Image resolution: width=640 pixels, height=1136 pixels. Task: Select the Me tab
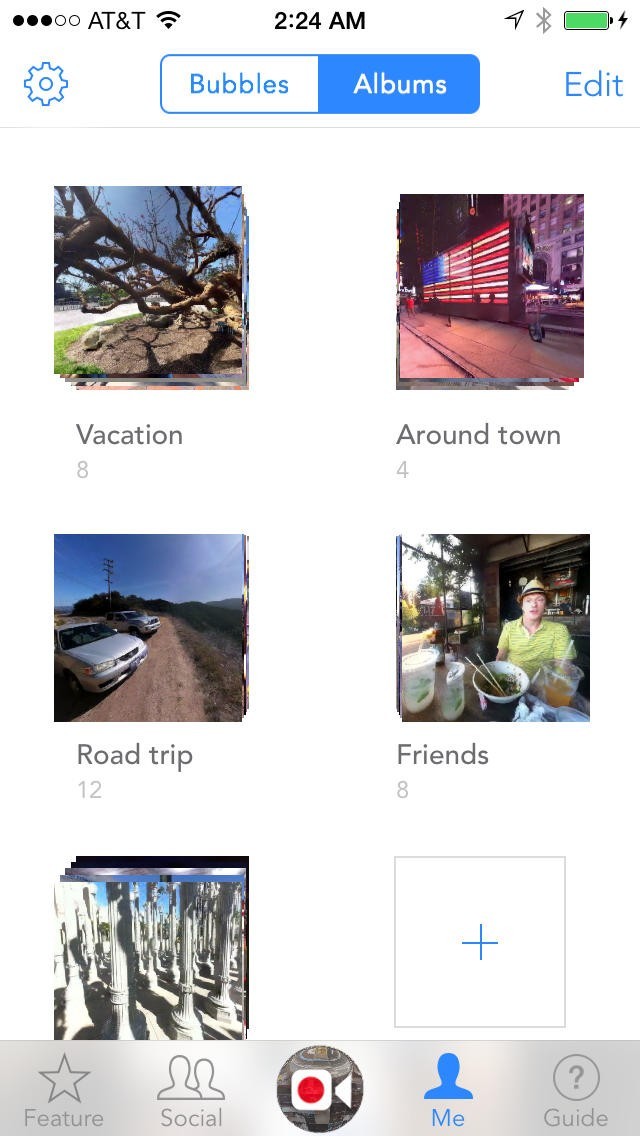click(448, 1092)
